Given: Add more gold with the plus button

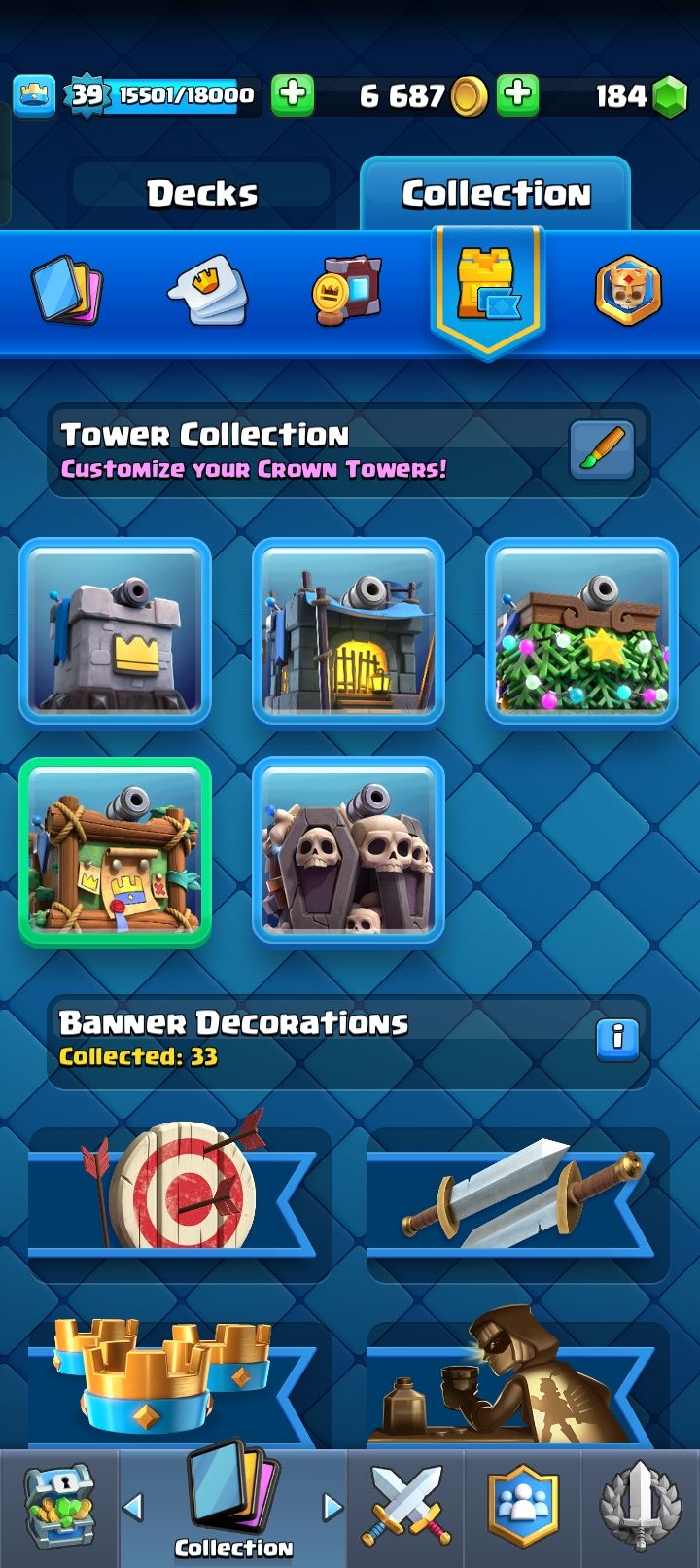Looking at the screenshot, I should [517, 95].
